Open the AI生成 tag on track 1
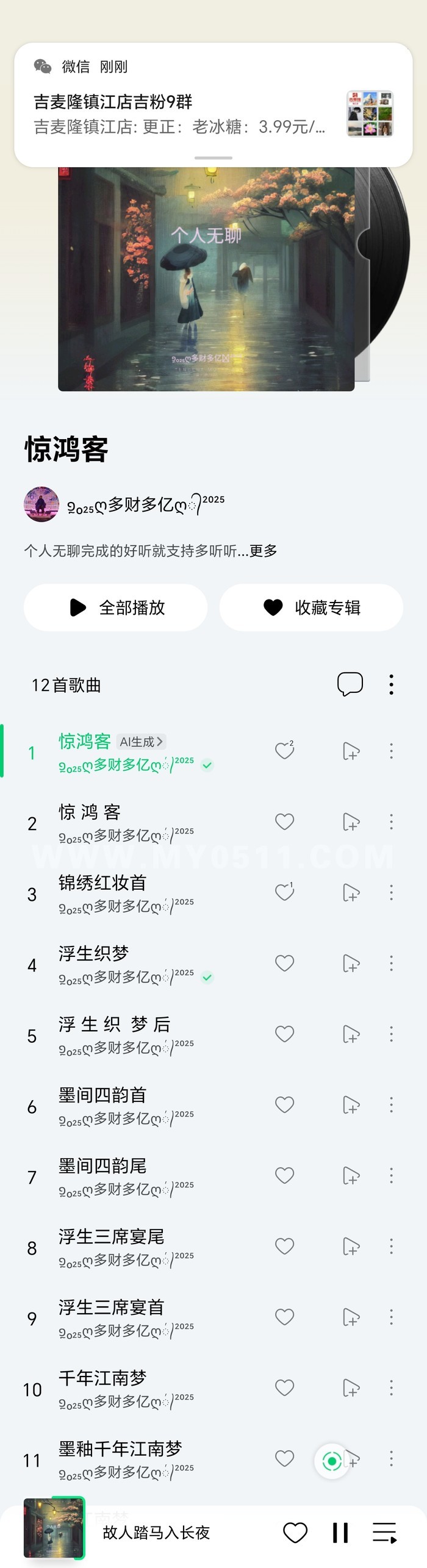This screenshot has width=427, height=1568. [141, 742]
